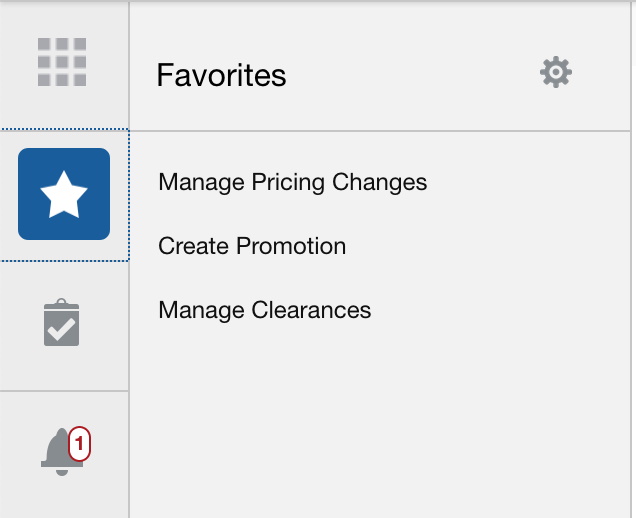Open Favorites settings gear
This screenshot has width=636, height=518.
(556, 72)
